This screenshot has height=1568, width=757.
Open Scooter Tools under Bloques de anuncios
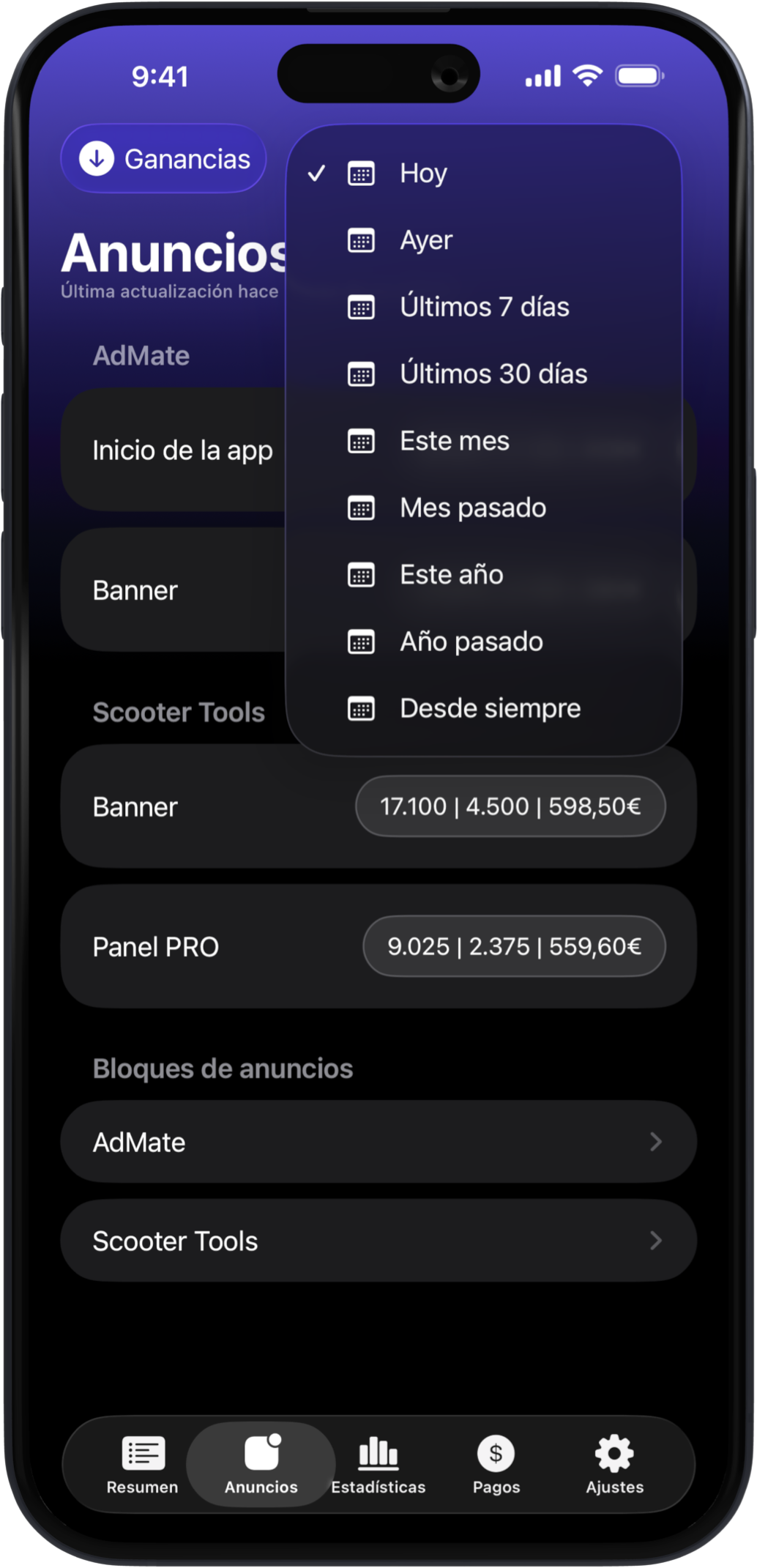pos(378,1241)
